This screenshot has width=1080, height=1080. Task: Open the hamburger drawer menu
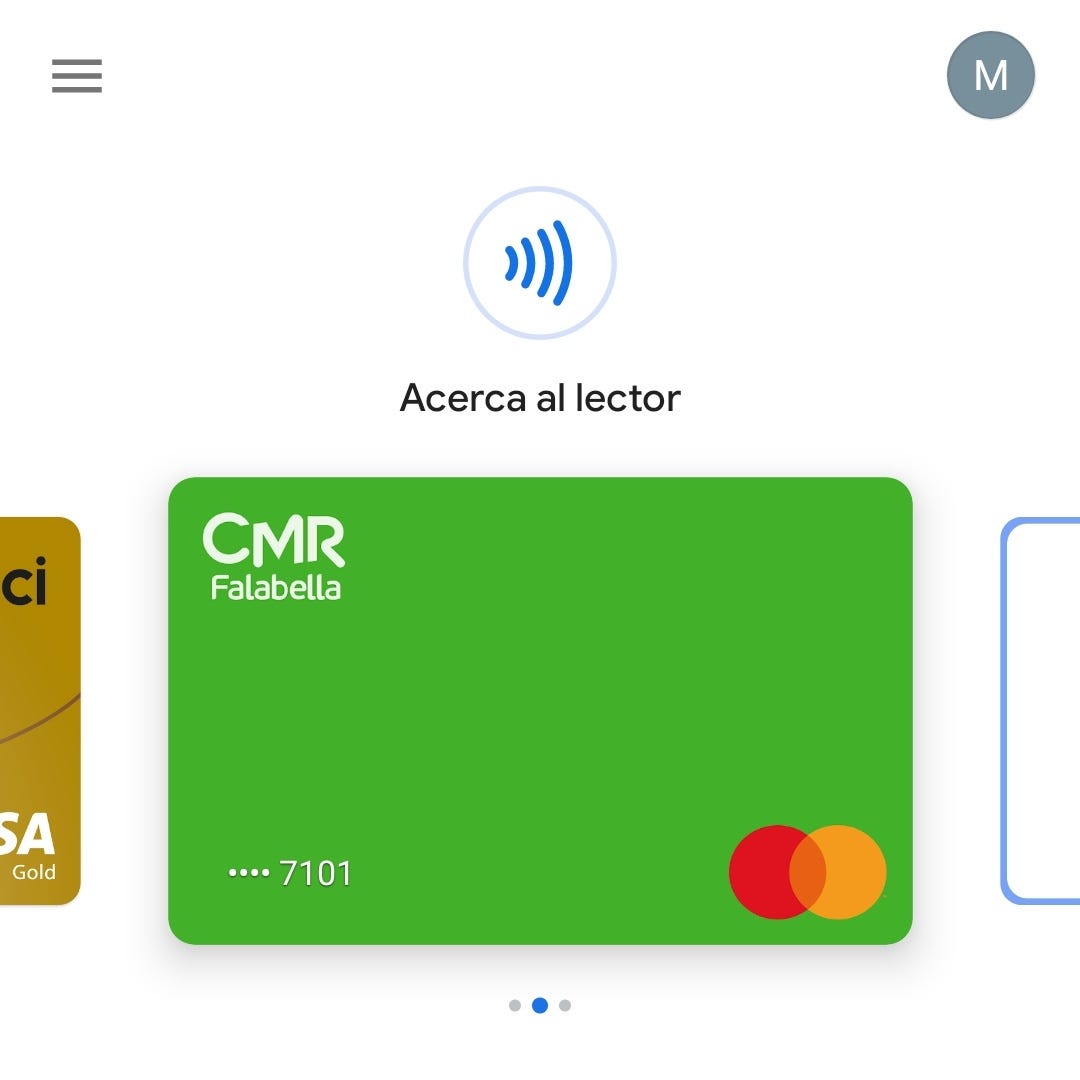(x=77, y=76)
